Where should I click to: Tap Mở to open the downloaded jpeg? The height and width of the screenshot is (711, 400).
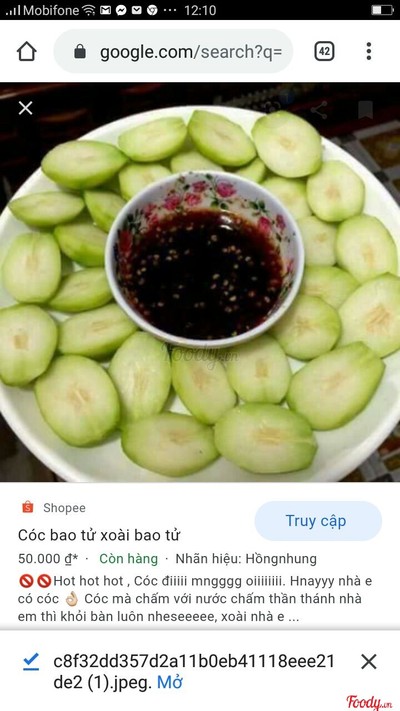170,682
